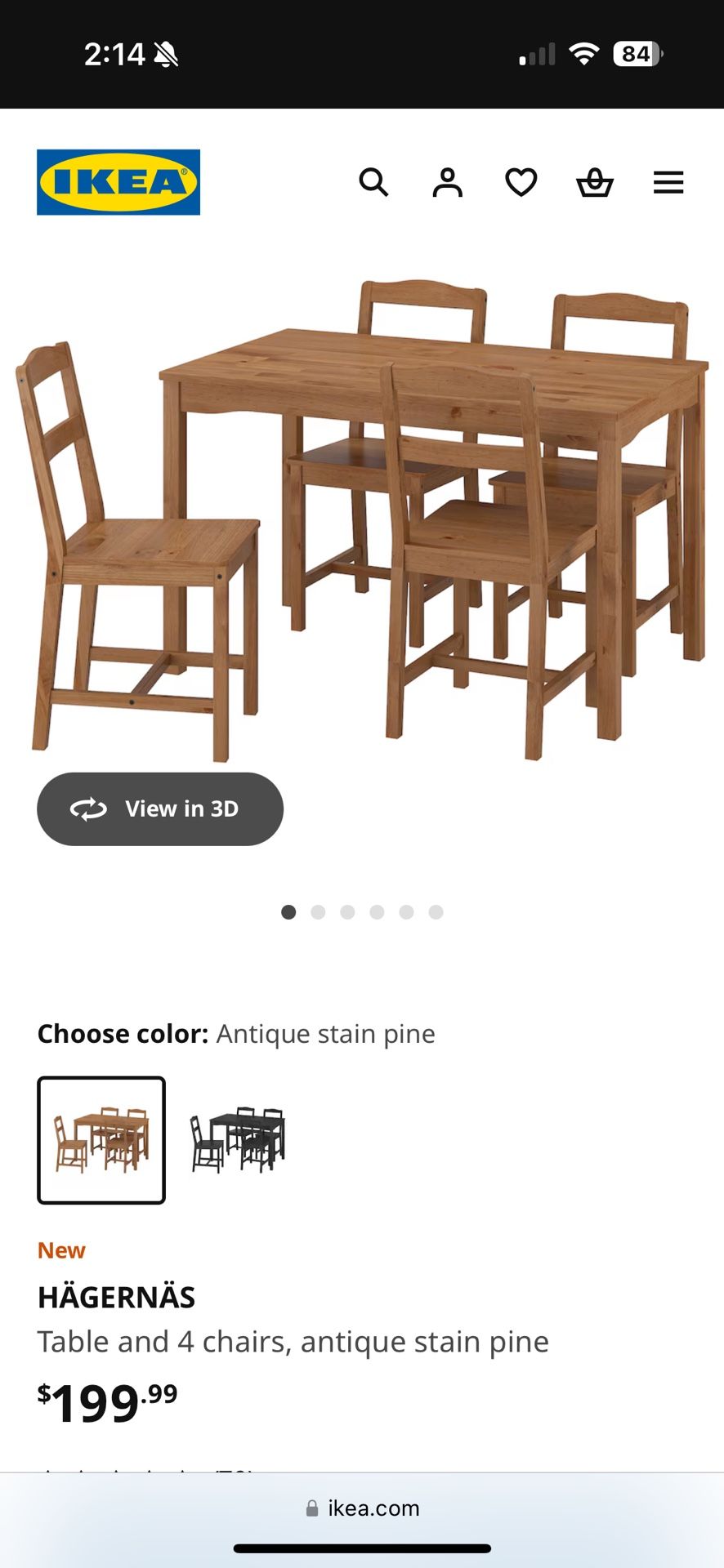Go to the IKEA home logo
Viewport: 724px width, 1568px height.
point(118,182)
